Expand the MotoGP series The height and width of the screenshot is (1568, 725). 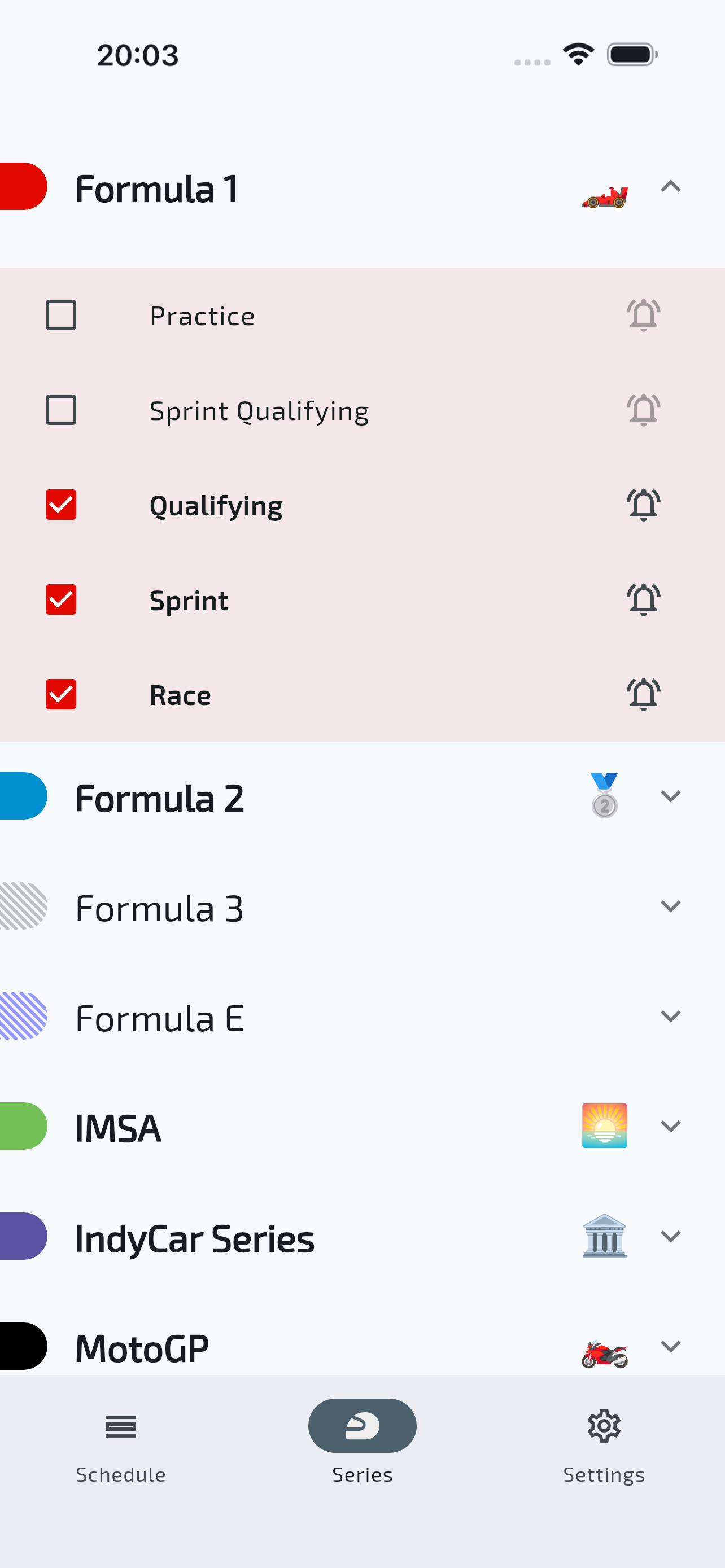tap(670, 1346)
